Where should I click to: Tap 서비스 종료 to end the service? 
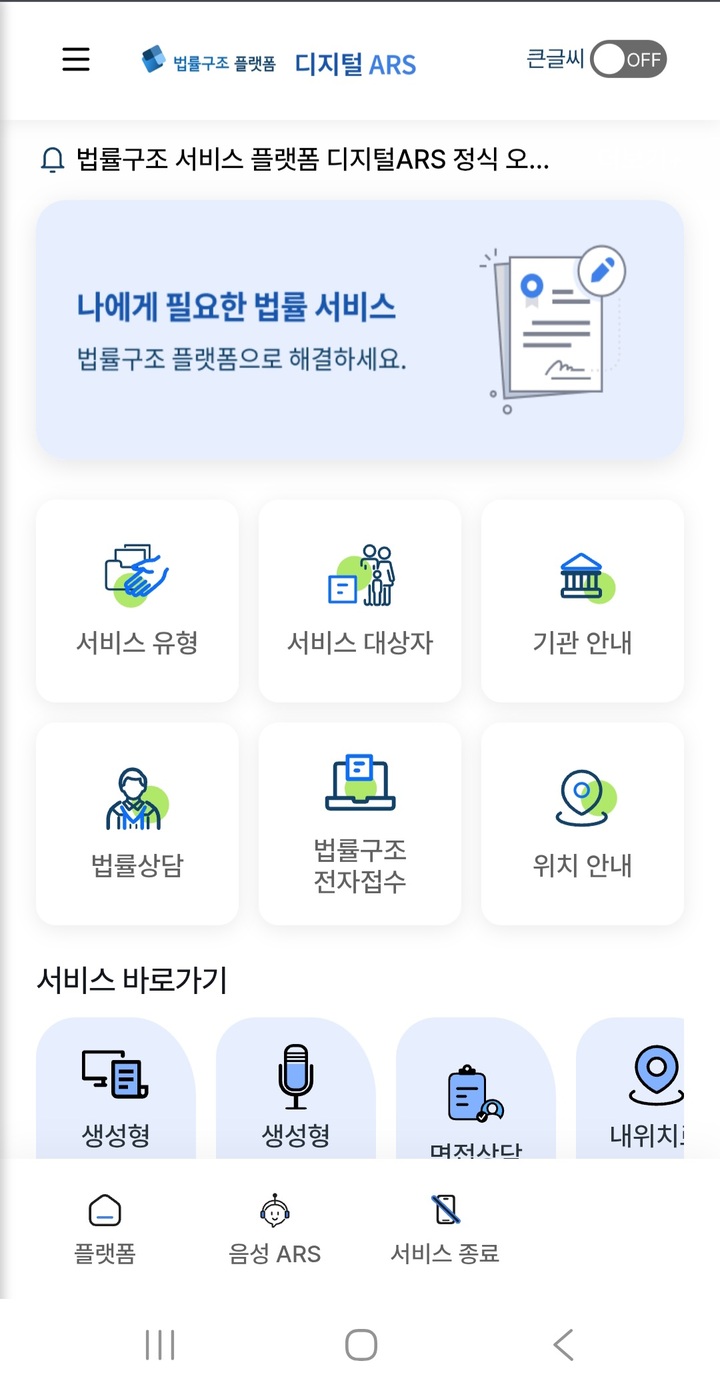click(445, 1229)
